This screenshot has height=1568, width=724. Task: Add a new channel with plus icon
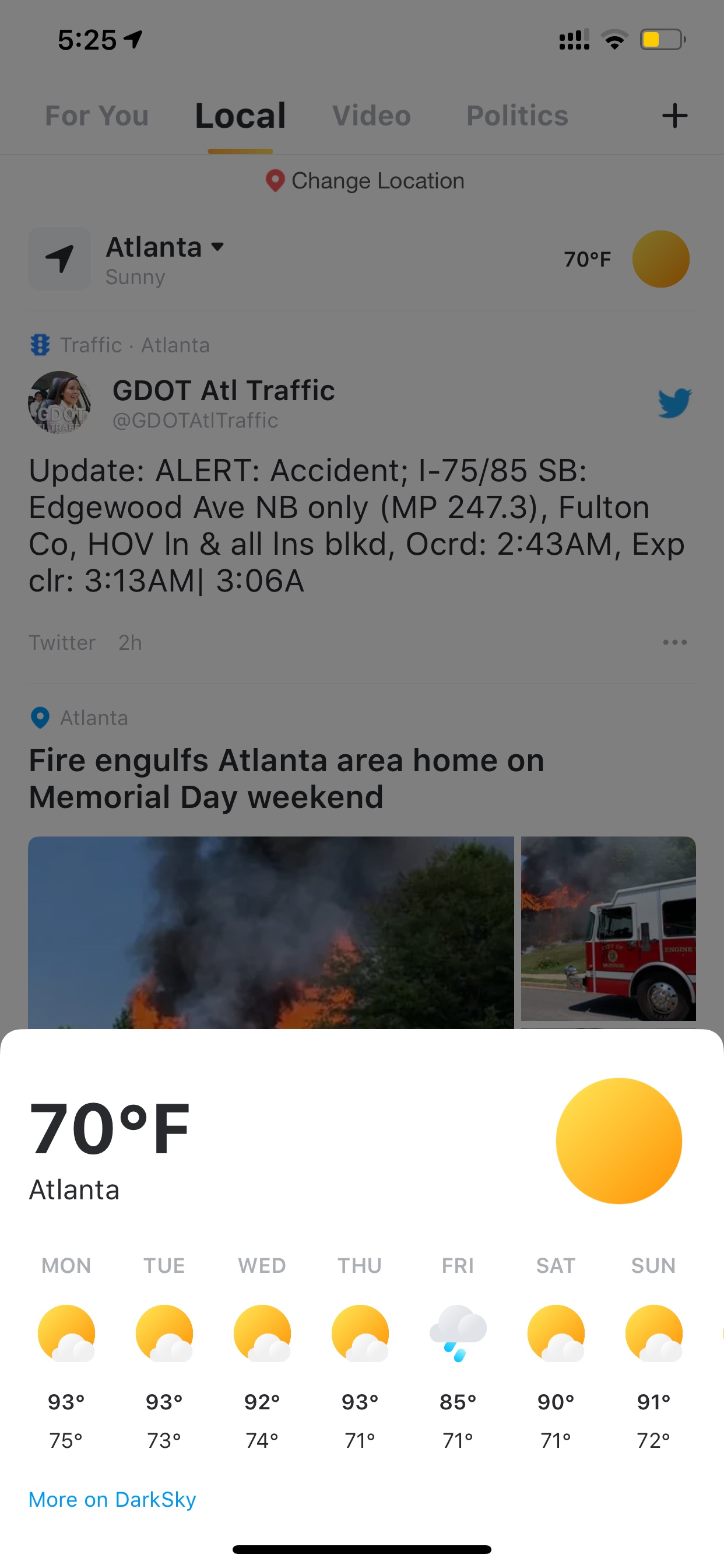click(674, 116)
